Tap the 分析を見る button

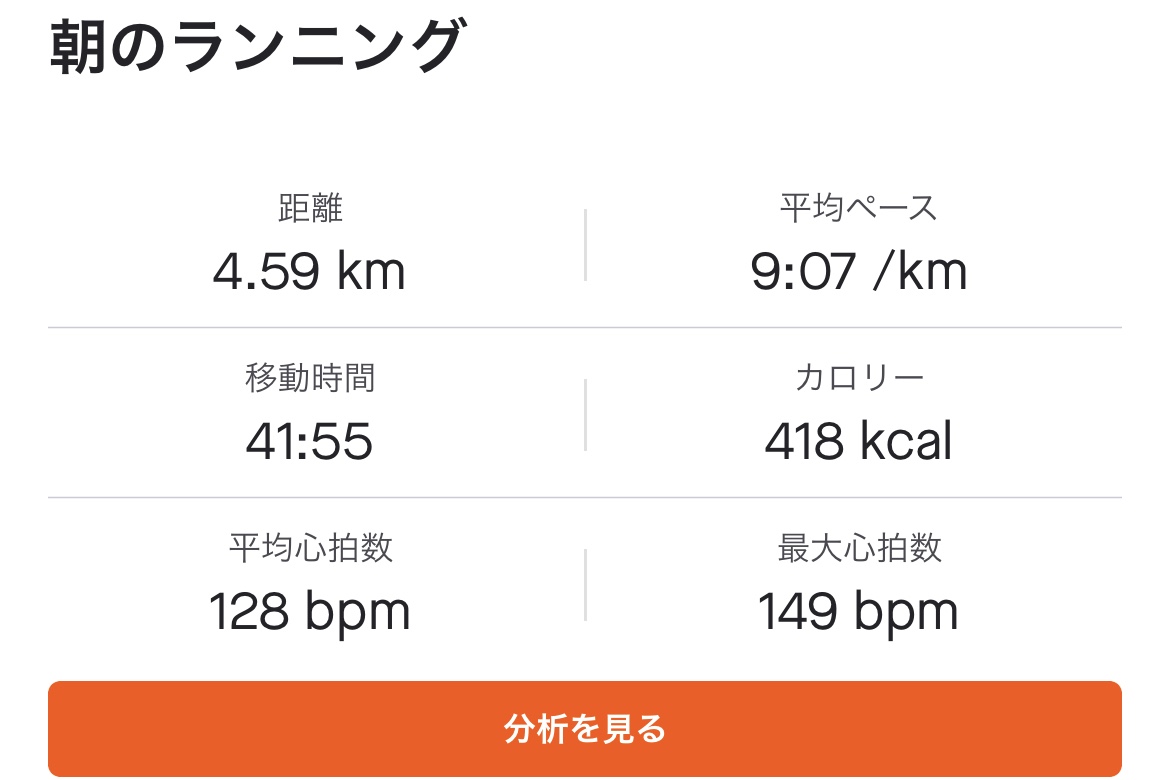pos(585,729)
